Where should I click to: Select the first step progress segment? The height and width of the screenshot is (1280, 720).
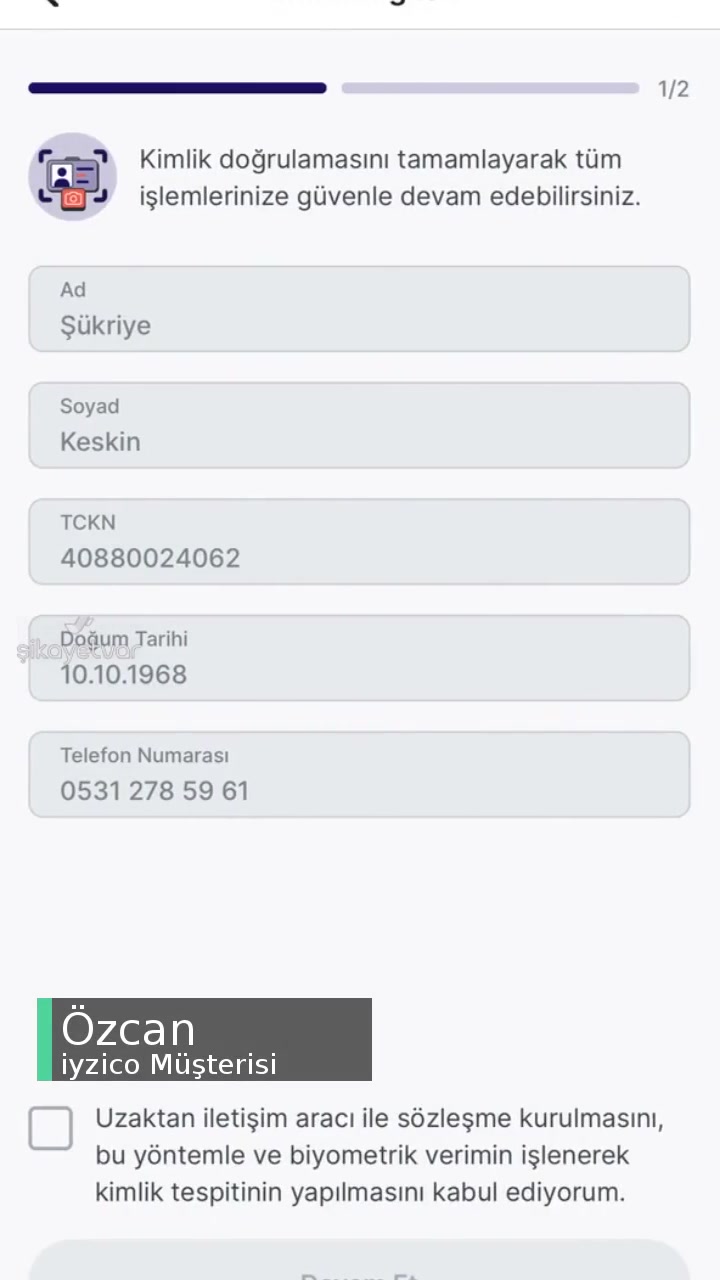(x=177, y=88)
